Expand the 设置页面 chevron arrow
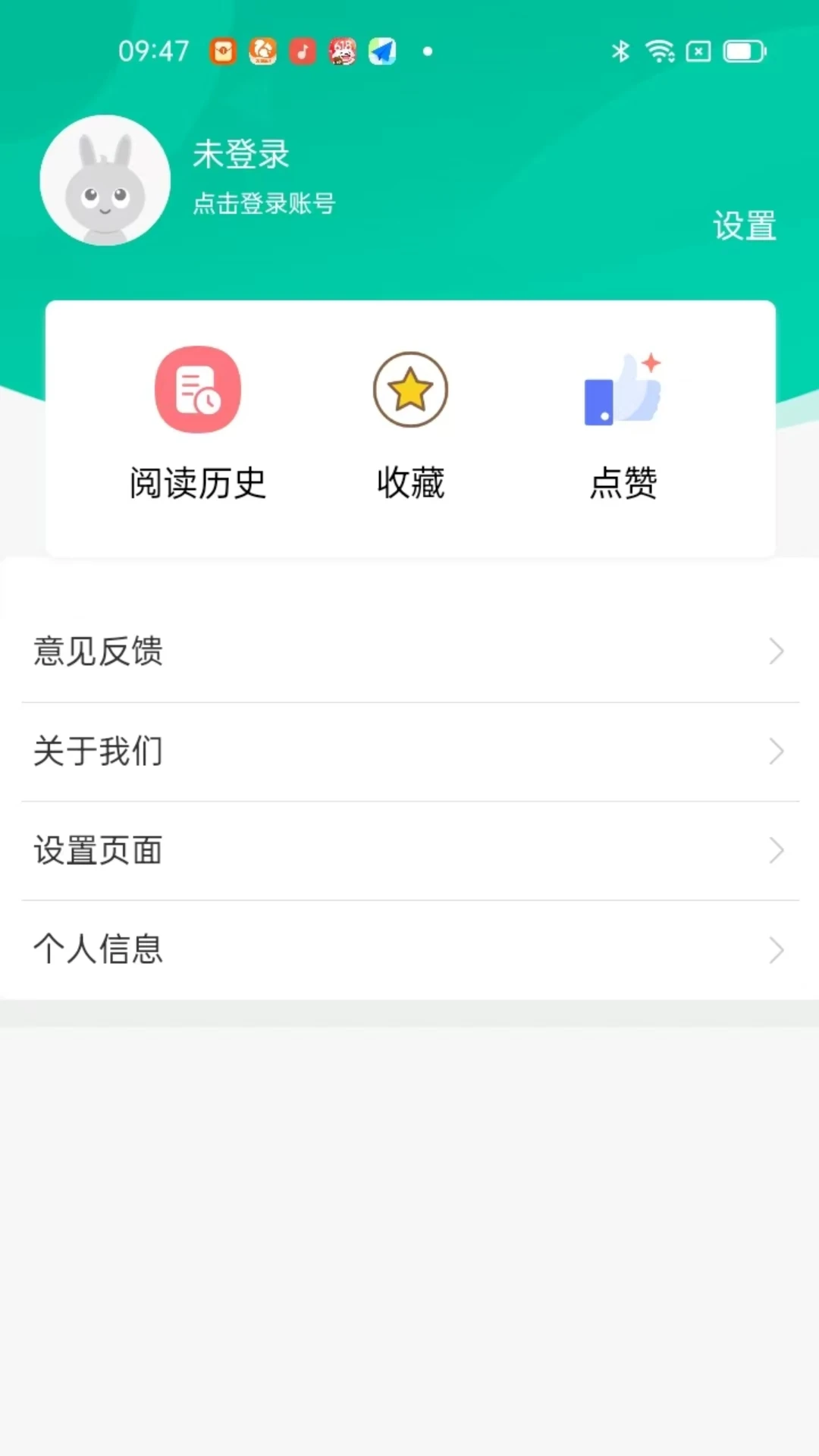The width and height of the screenshot is (819, 1456). pos(777,851)
